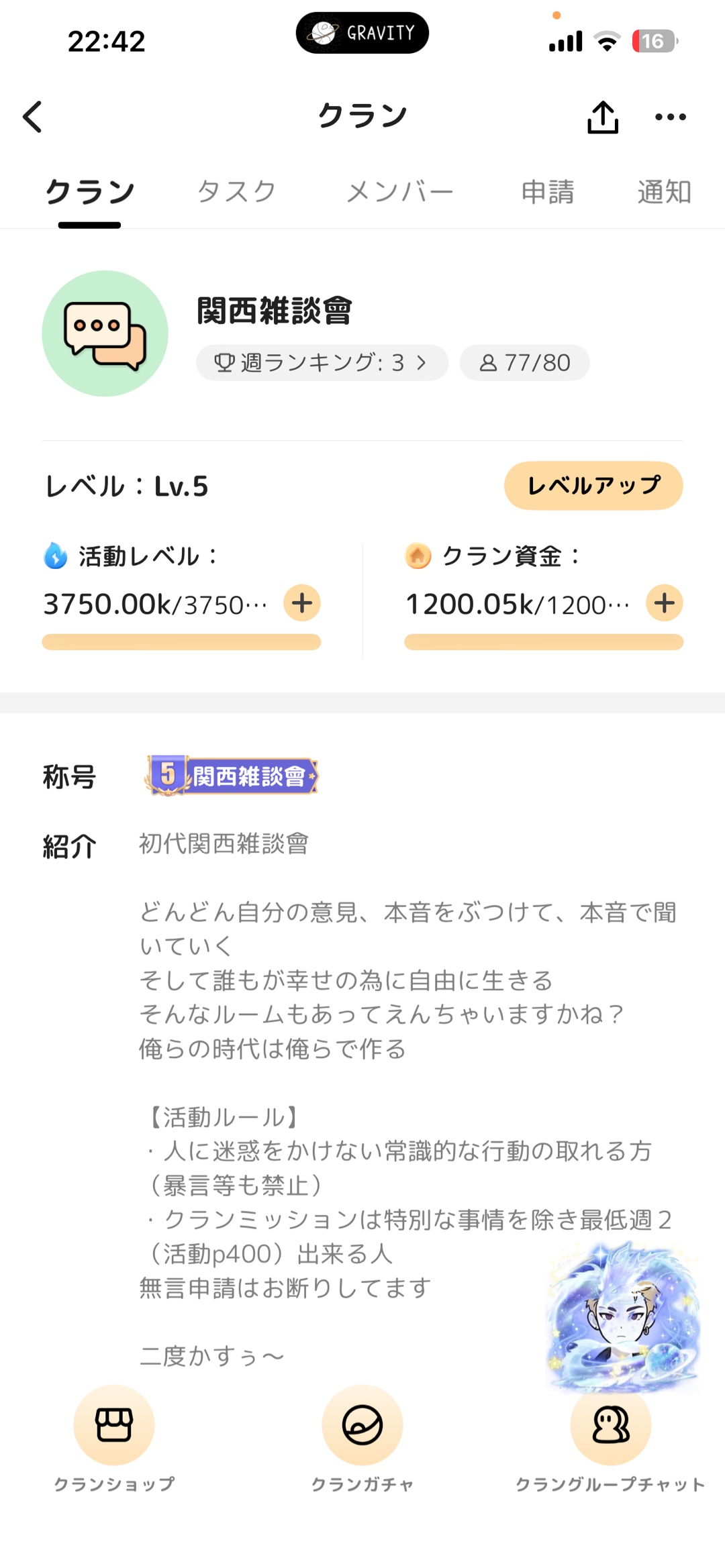Open クランショップ
The height and width of the screenshot is (1568, 725).
tap(114, 1424)
